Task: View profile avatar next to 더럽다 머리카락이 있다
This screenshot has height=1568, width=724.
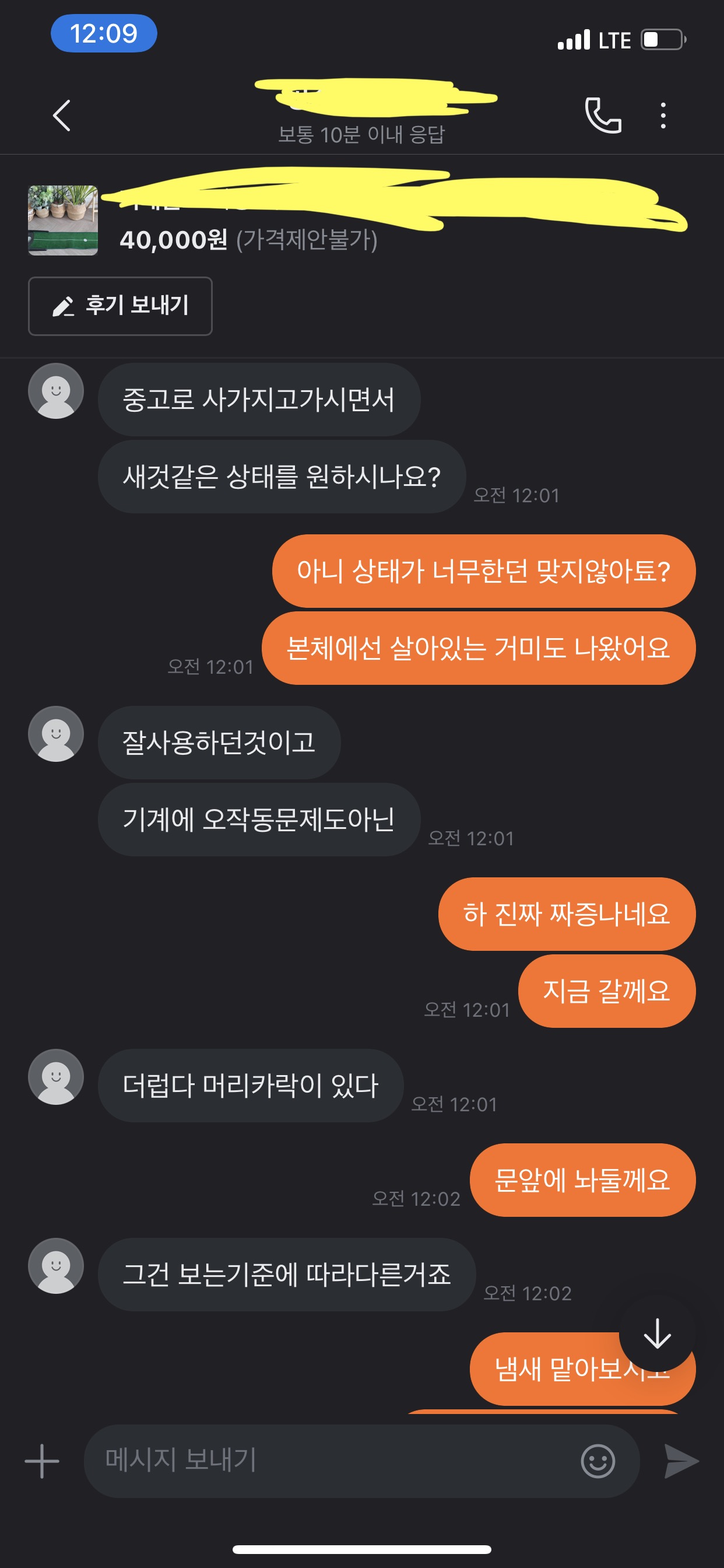Action: 56,1077
